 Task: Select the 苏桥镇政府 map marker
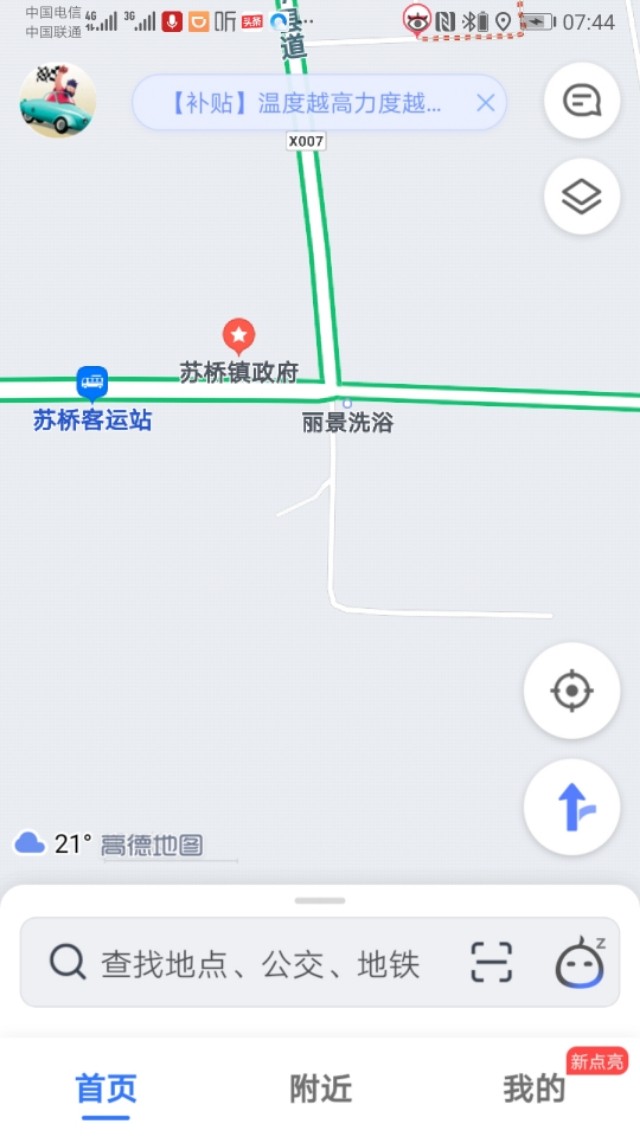pos(238,338)
